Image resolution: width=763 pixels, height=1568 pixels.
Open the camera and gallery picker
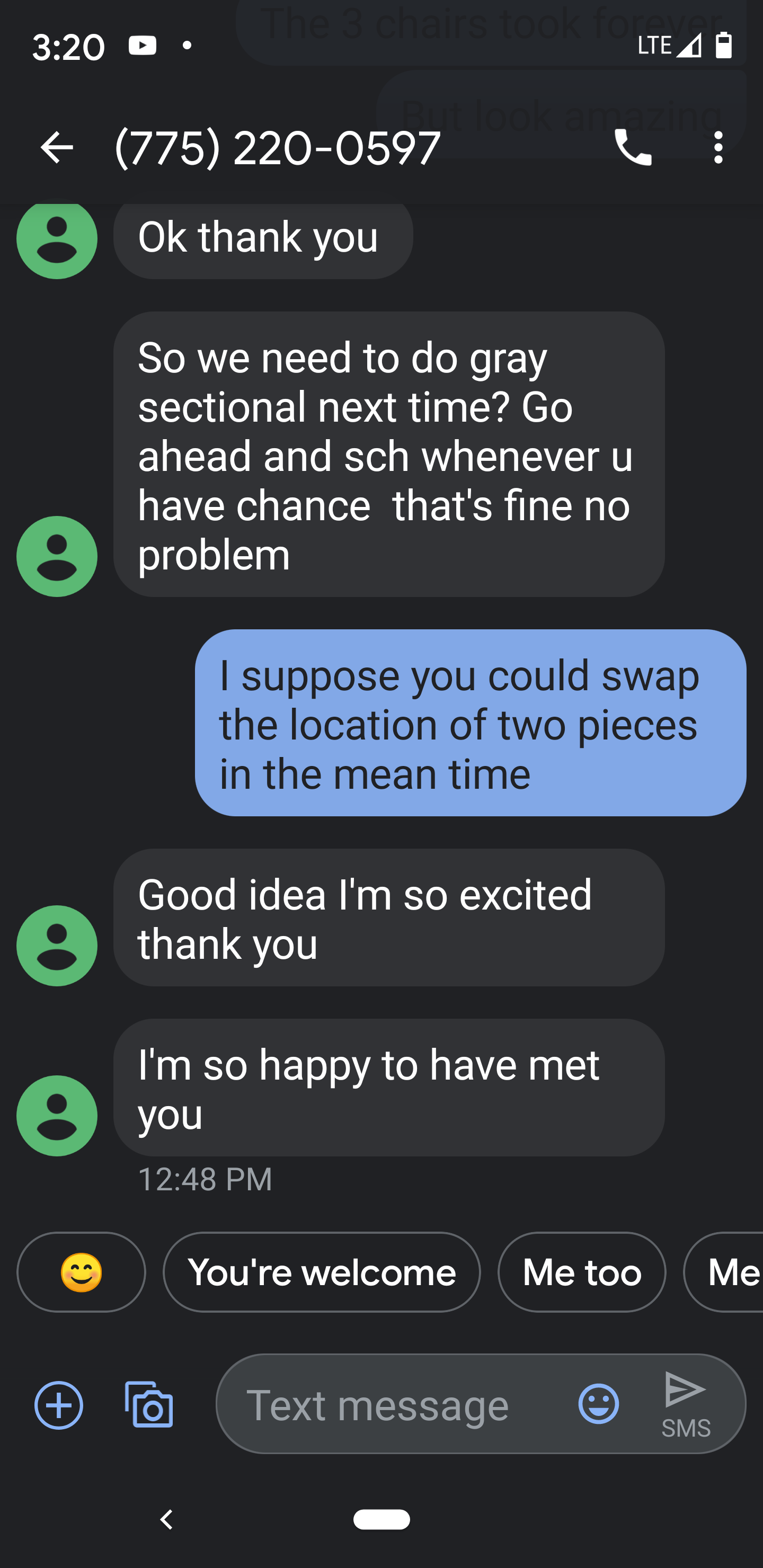149,1405
